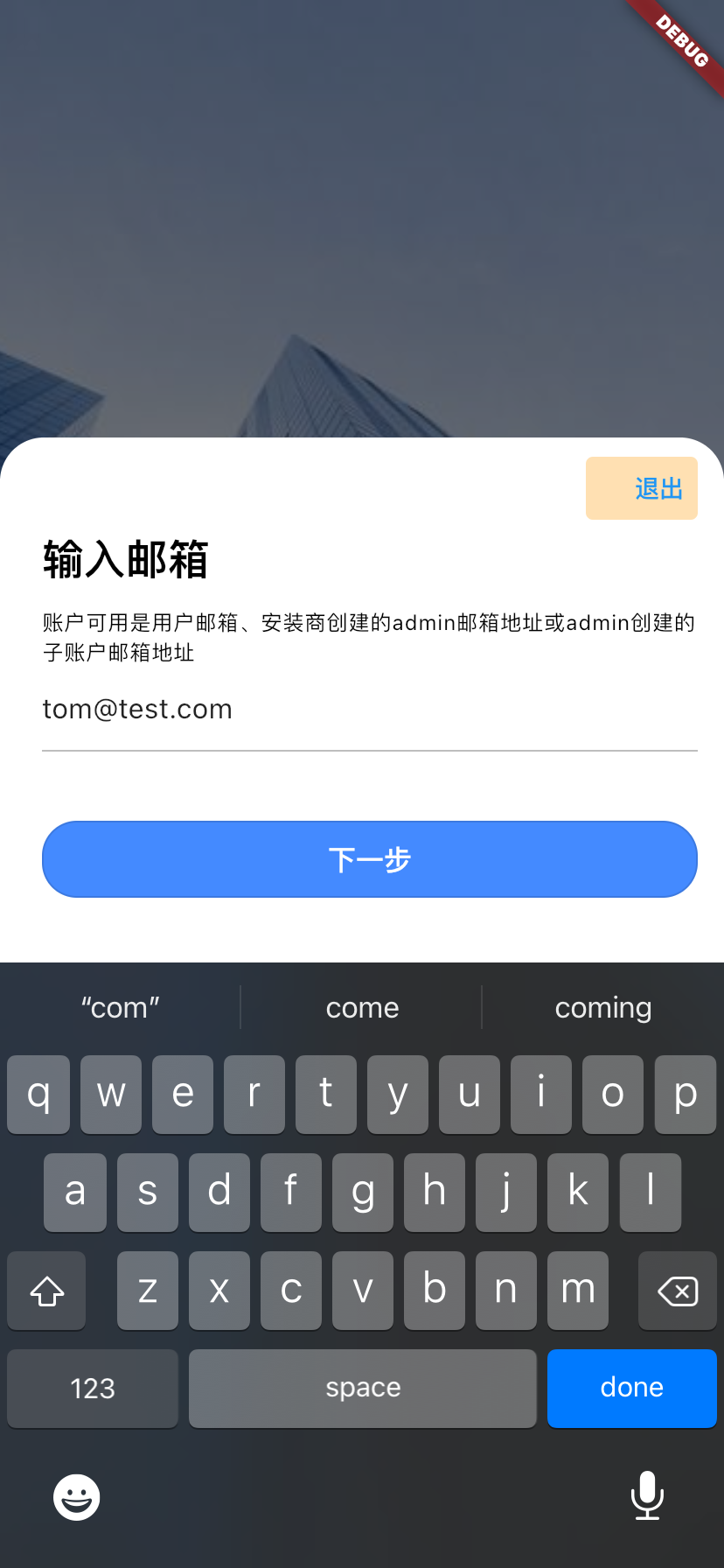Continue with the 下一步 button
Viewport: 724px width, 1568px height.
click(x=369, y=859)
